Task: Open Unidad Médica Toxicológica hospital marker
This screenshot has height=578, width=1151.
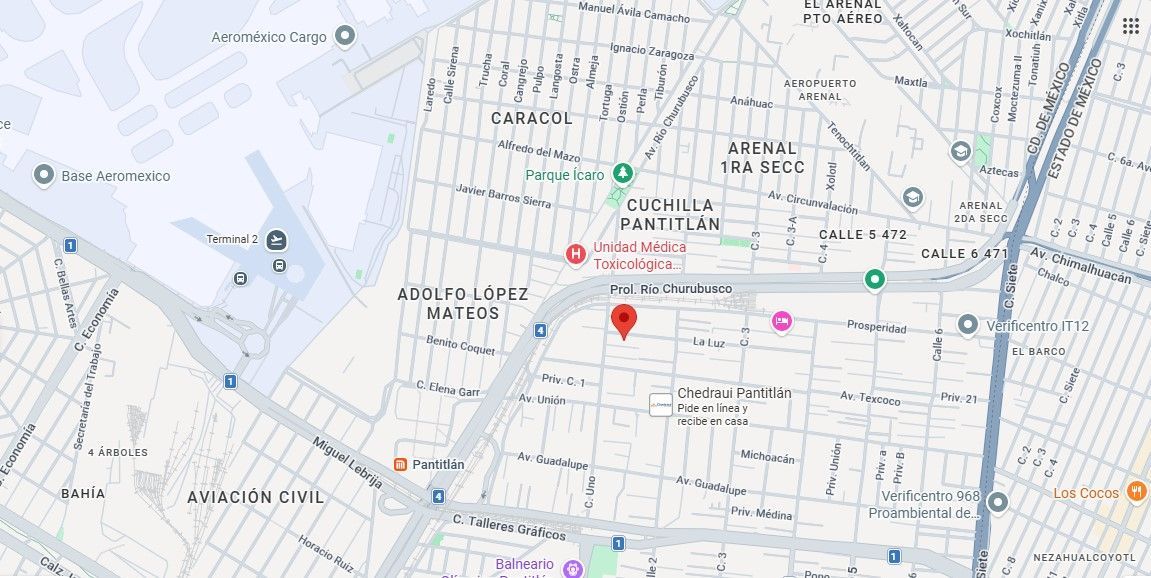Action: point(576,255)
